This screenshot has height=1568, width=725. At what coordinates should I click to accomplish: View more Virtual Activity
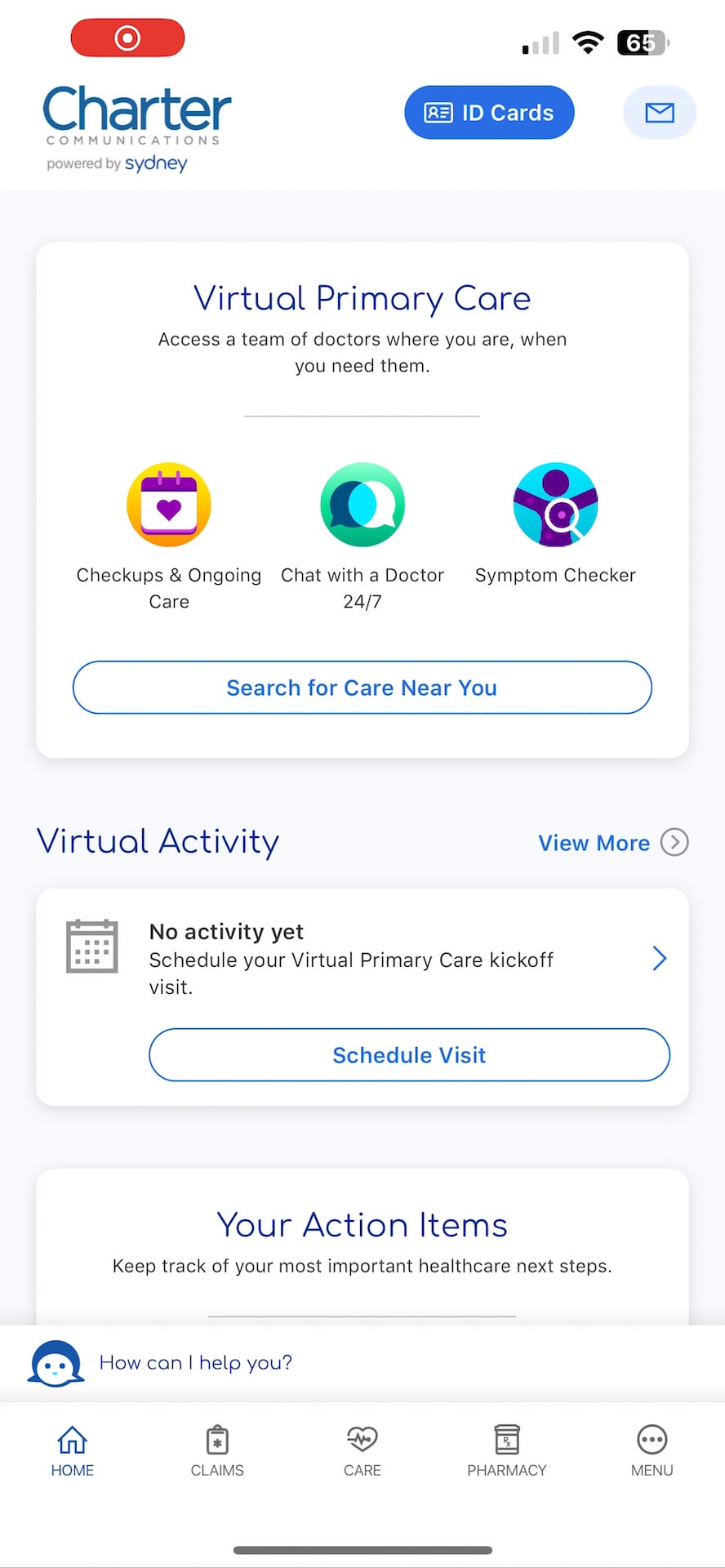click(612, 843)
